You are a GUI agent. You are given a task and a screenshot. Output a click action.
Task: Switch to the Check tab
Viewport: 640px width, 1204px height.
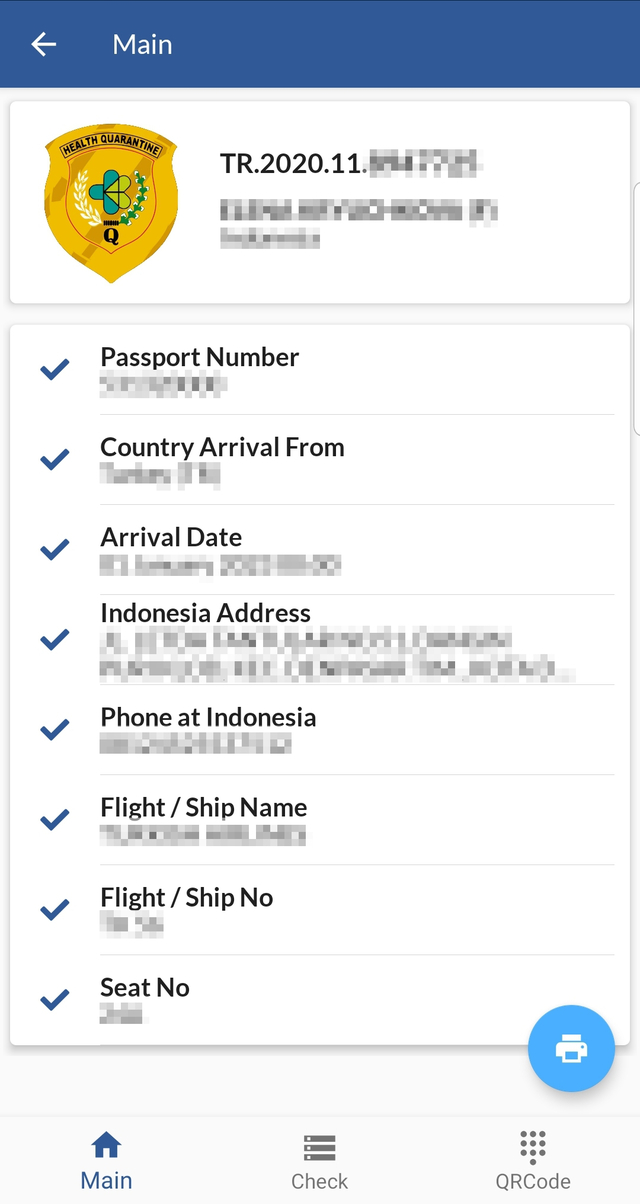click(x=320, y=1160)
